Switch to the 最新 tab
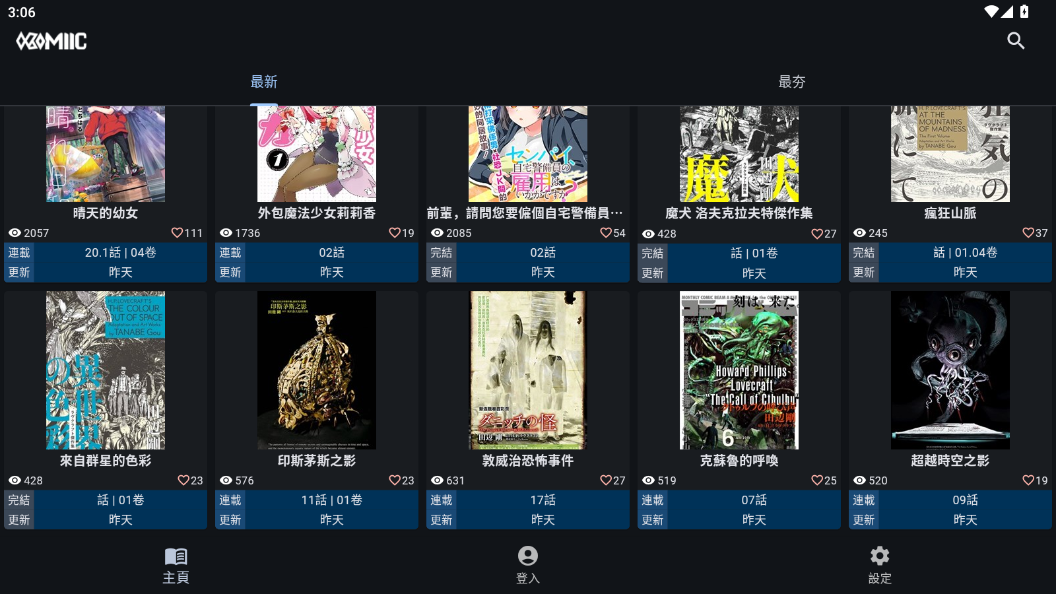The image size is (1056, 594). [x=264, y=82]
